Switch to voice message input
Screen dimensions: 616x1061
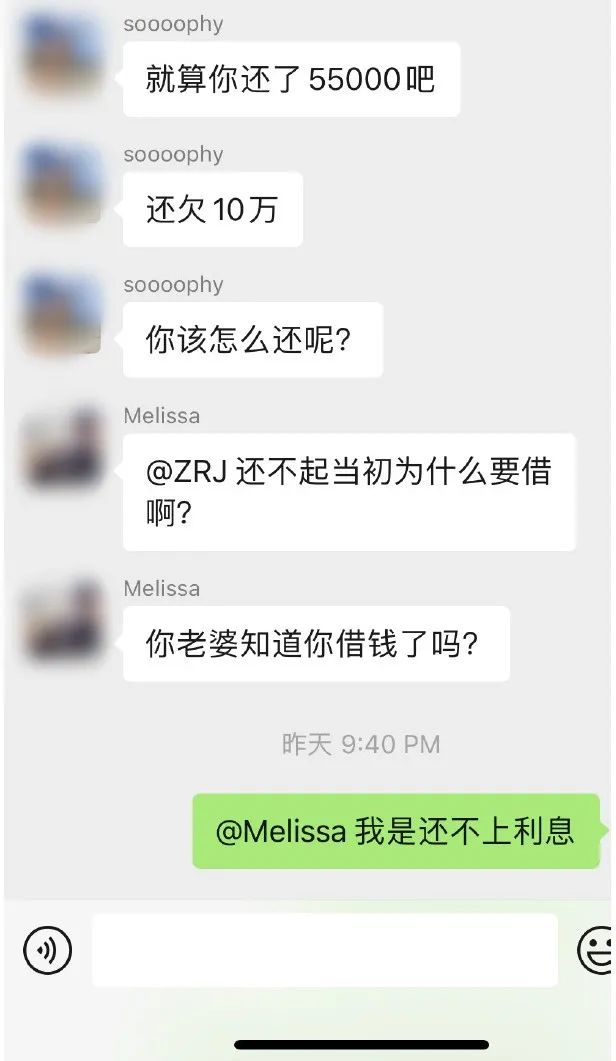click(47, 949)
